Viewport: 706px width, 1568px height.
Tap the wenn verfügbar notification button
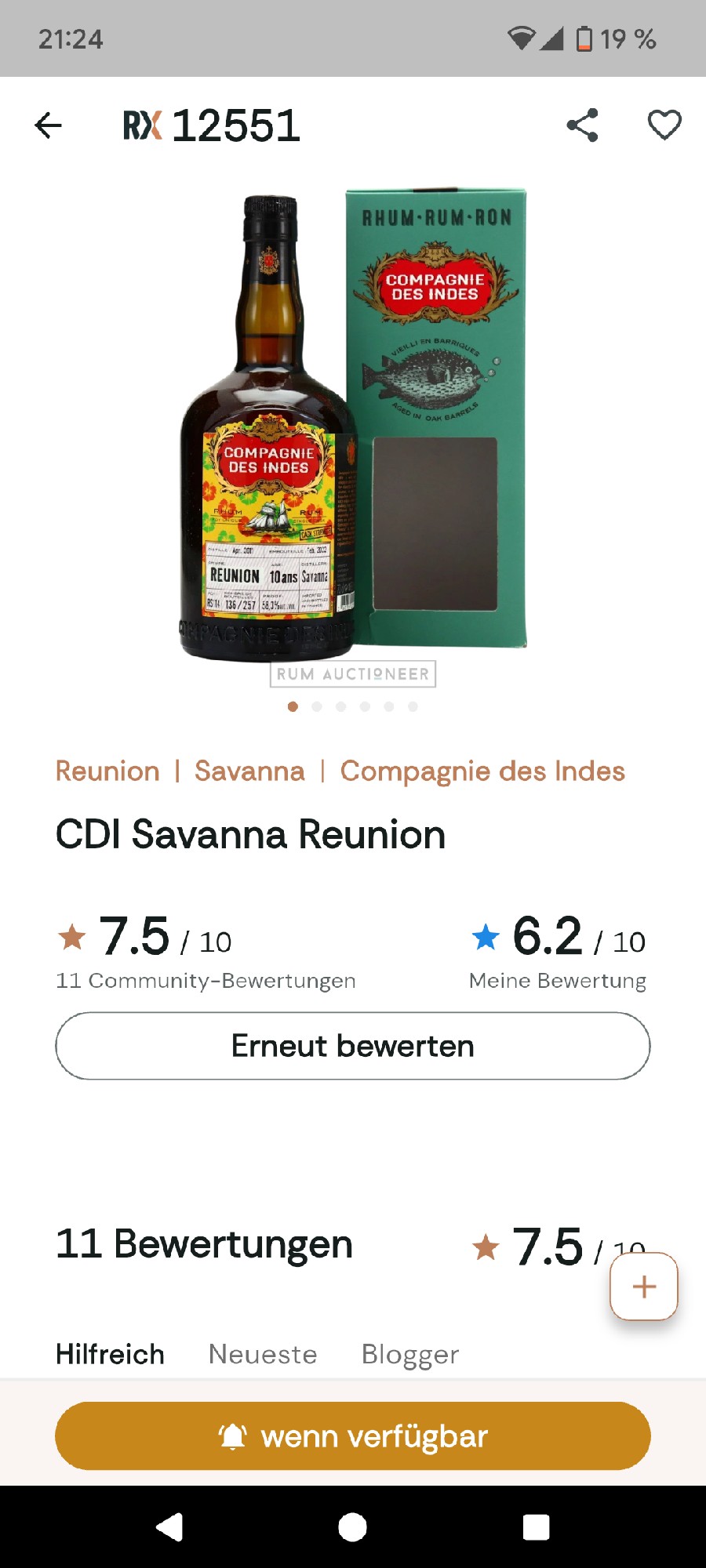(353, 1436)
